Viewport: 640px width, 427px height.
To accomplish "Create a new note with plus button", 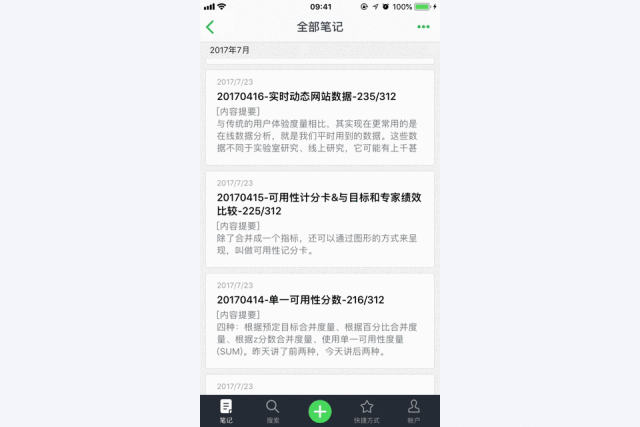I will [320, 410].
